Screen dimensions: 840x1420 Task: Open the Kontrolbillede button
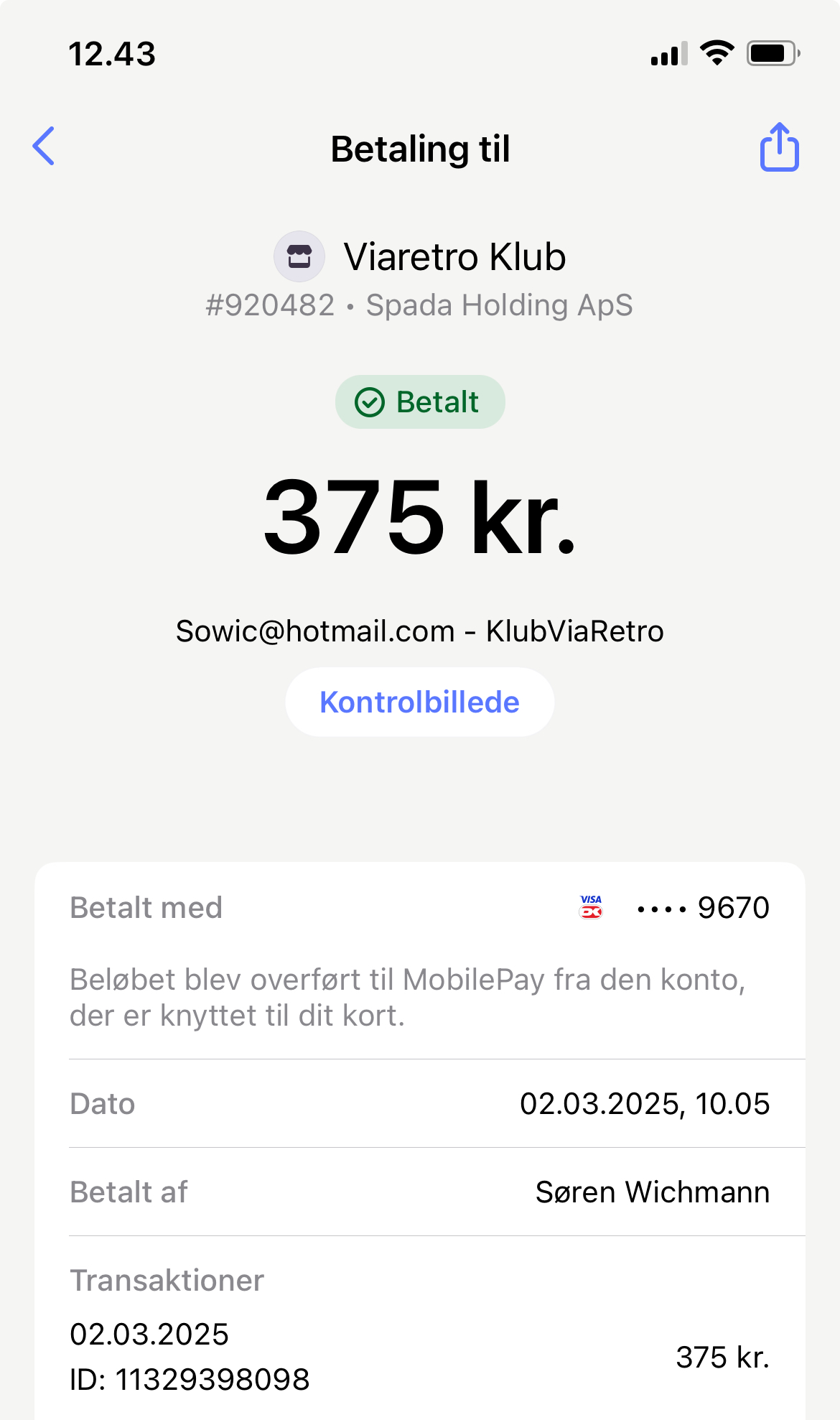[x=419, y=702]
